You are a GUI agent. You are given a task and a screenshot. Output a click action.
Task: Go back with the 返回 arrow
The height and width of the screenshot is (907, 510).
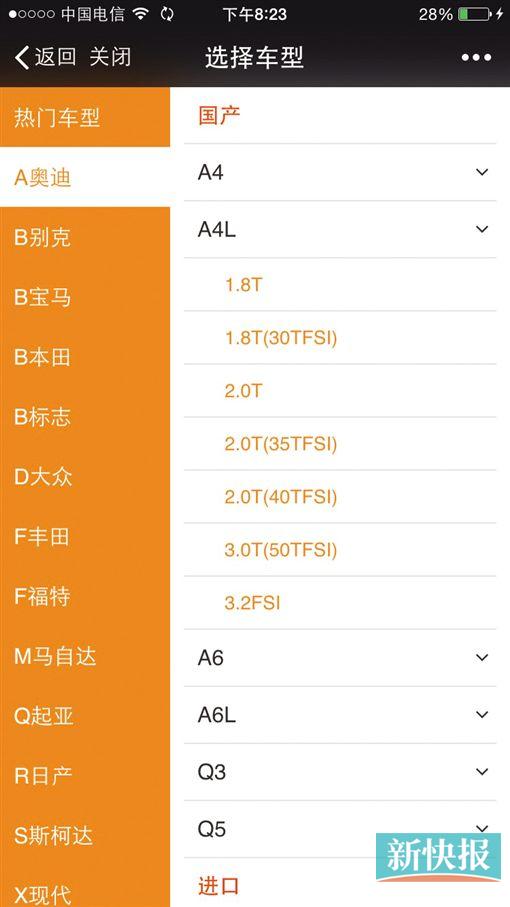45,57
